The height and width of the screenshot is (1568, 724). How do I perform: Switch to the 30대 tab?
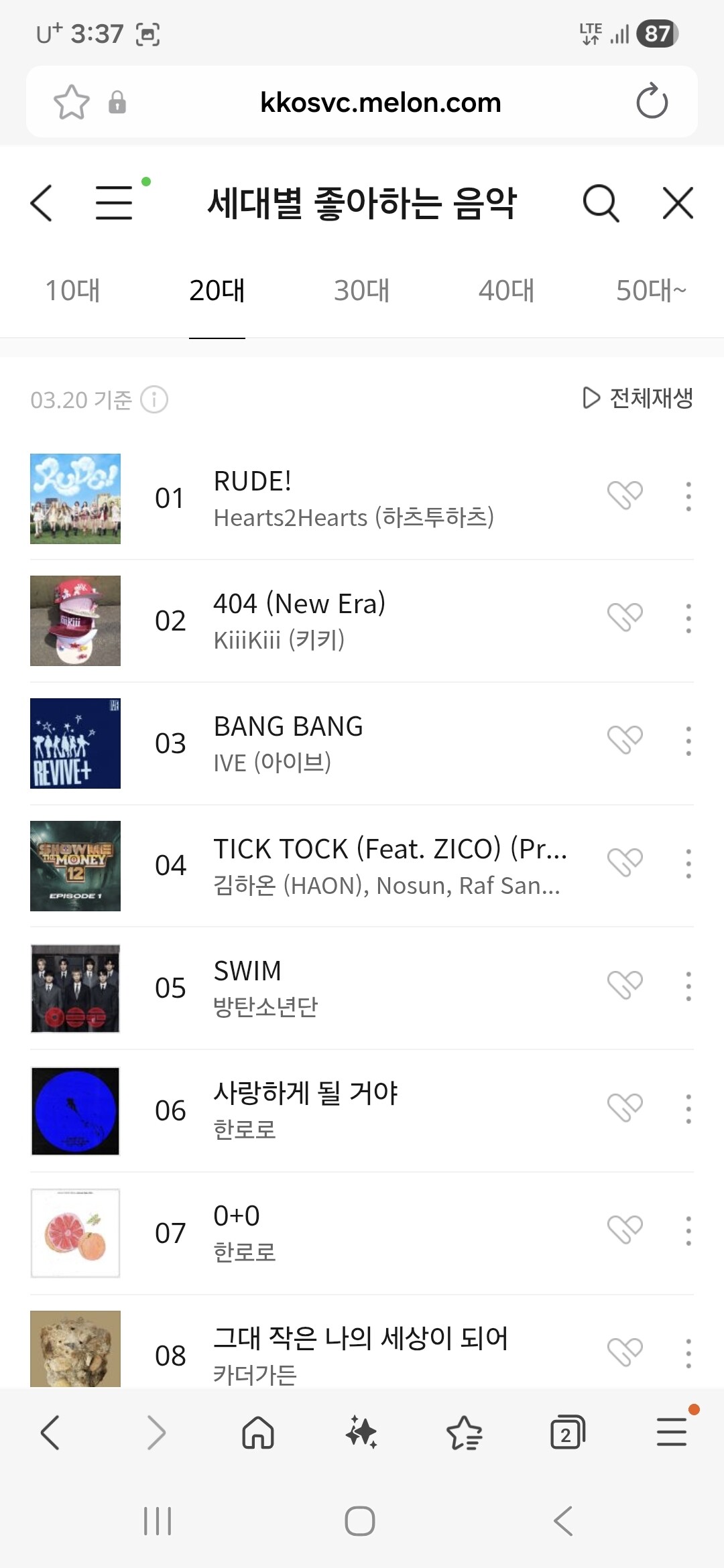[361, 291]
